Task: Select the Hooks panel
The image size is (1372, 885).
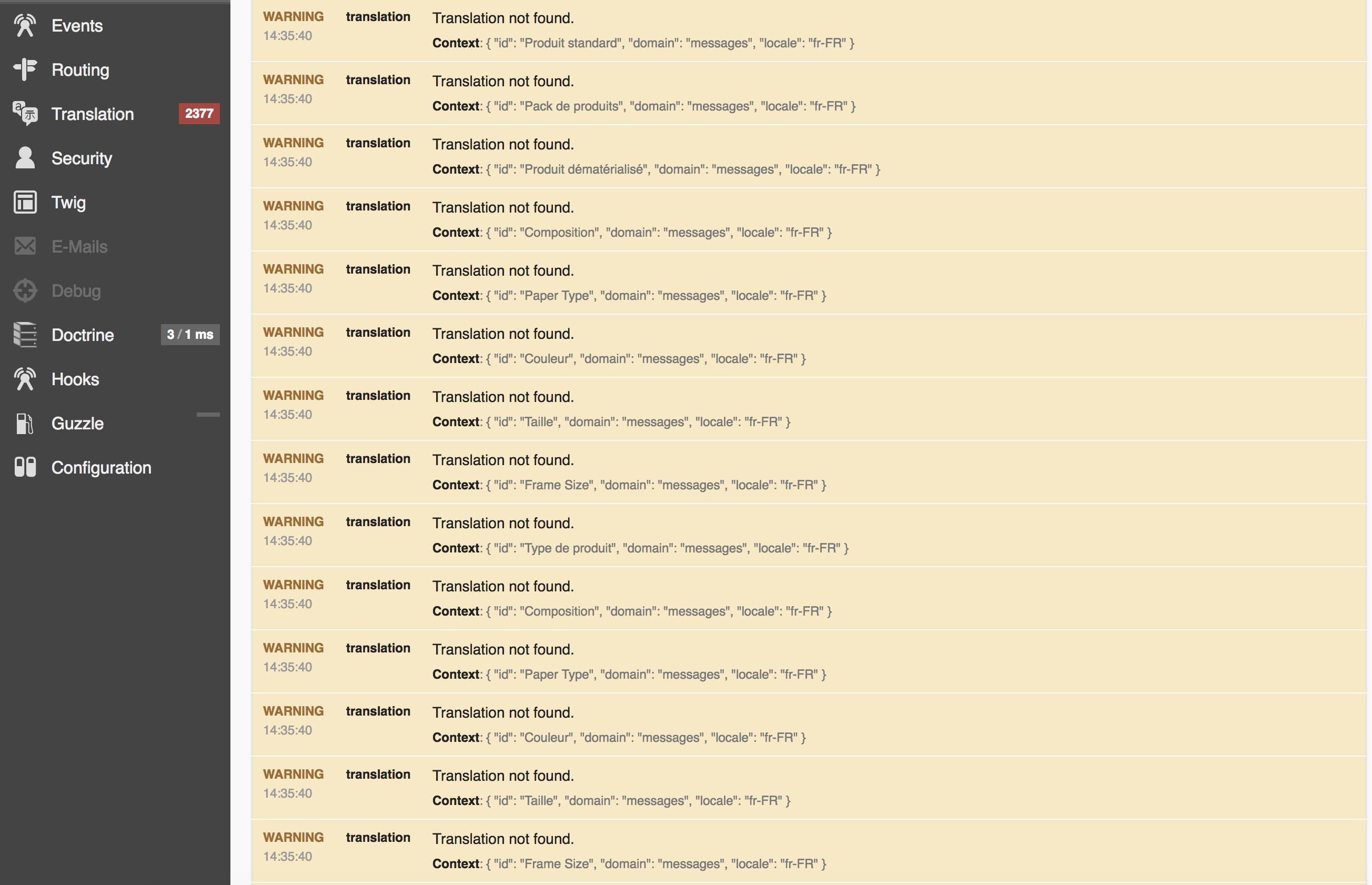Action: pos(75,379)
